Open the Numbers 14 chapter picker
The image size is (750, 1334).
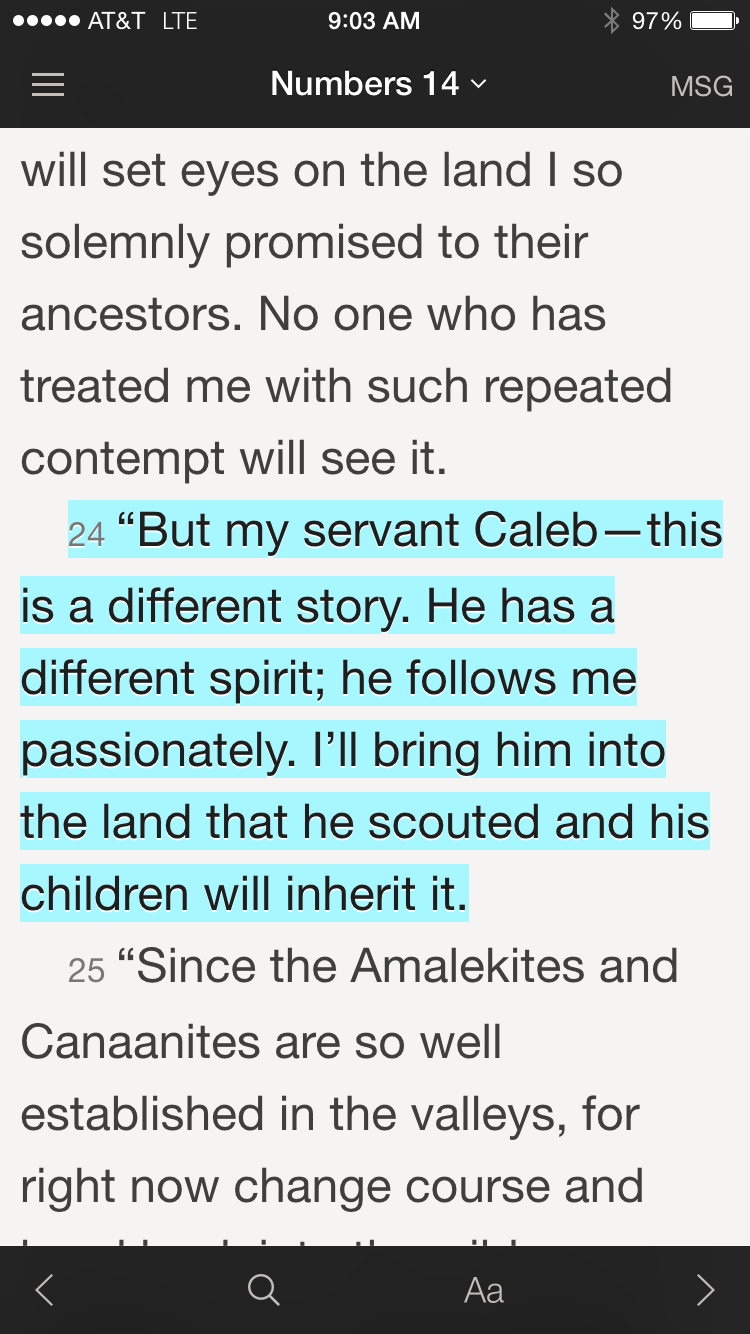377,84
